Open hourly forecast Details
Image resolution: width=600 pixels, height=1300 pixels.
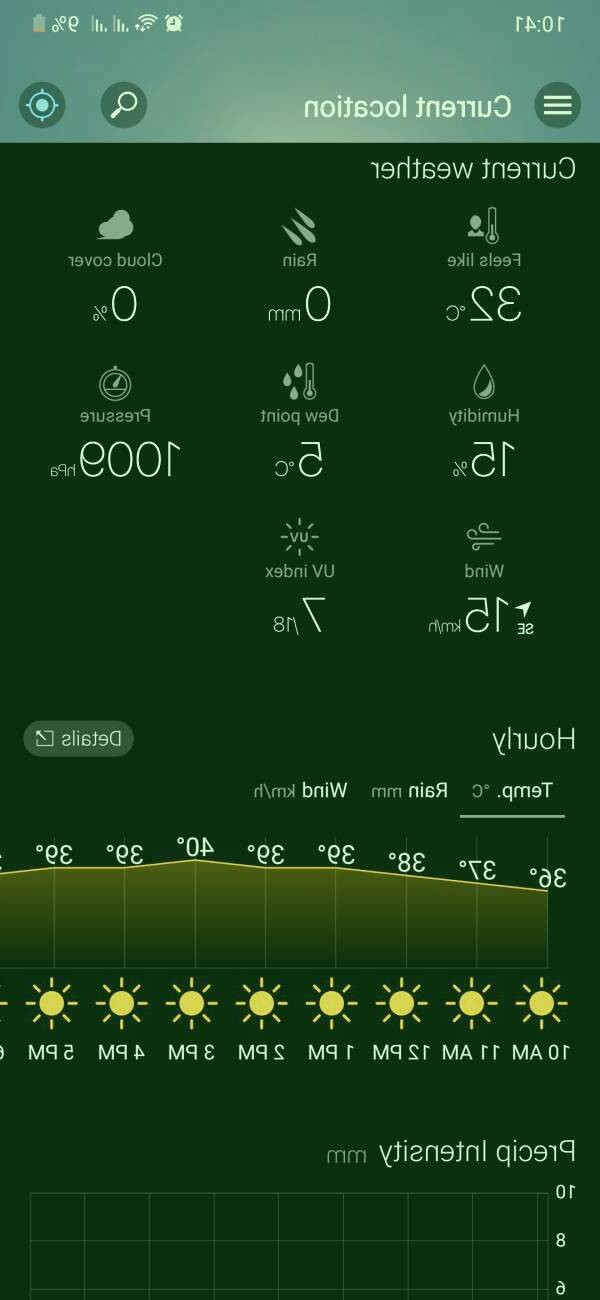tap(78, 739)
